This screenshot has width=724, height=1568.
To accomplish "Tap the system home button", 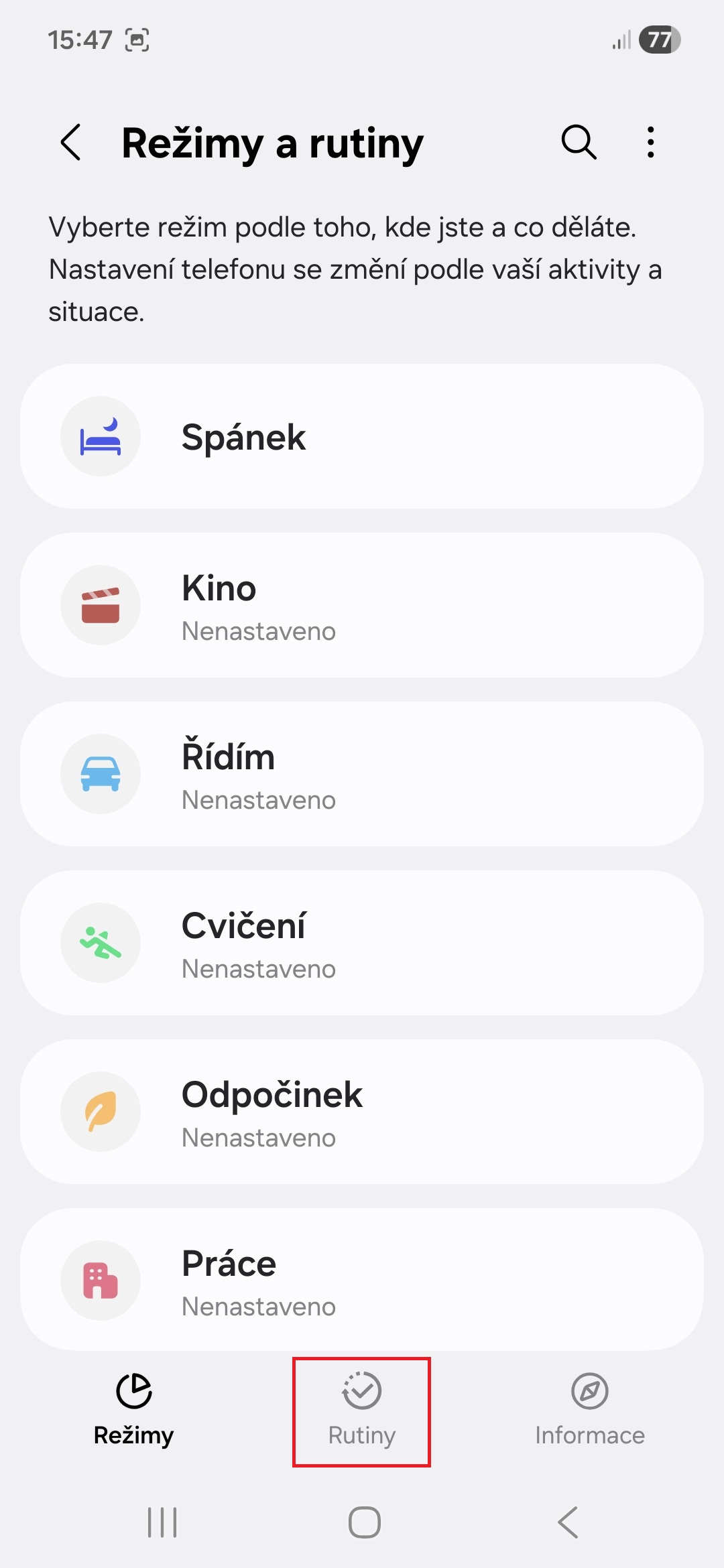I will tap(365, 1522).
